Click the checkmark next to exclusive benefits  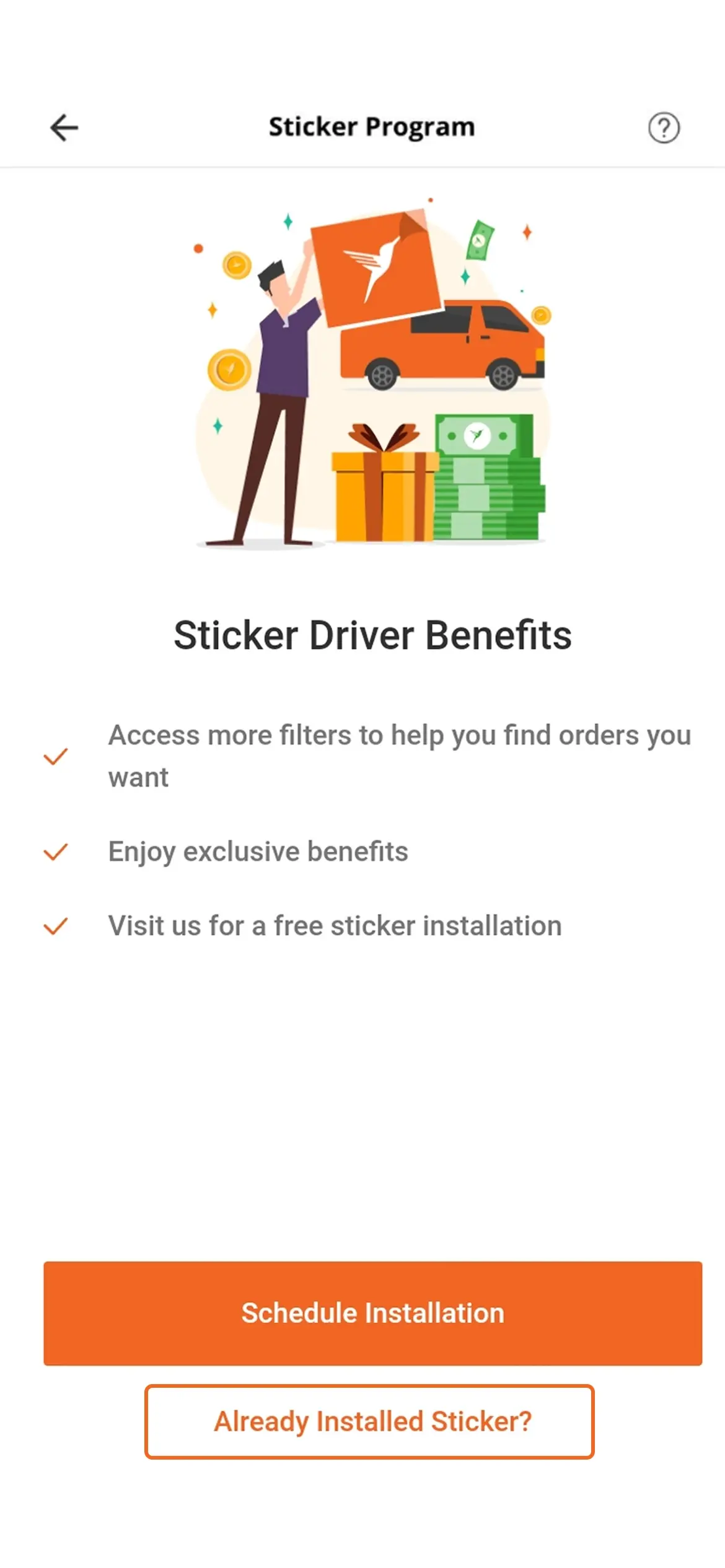[x=57, y=853]
